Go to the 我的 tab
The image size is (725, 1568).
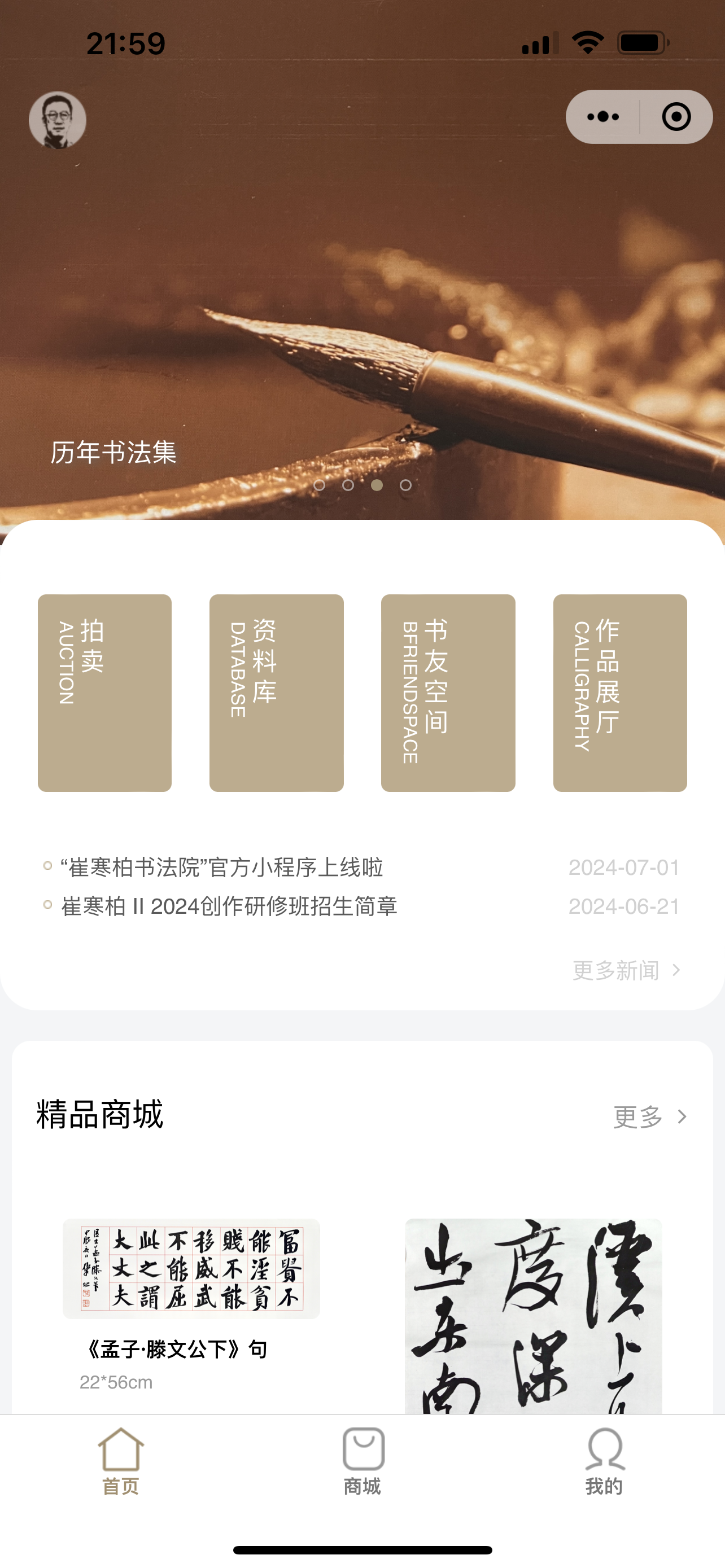pos(604,1461)
